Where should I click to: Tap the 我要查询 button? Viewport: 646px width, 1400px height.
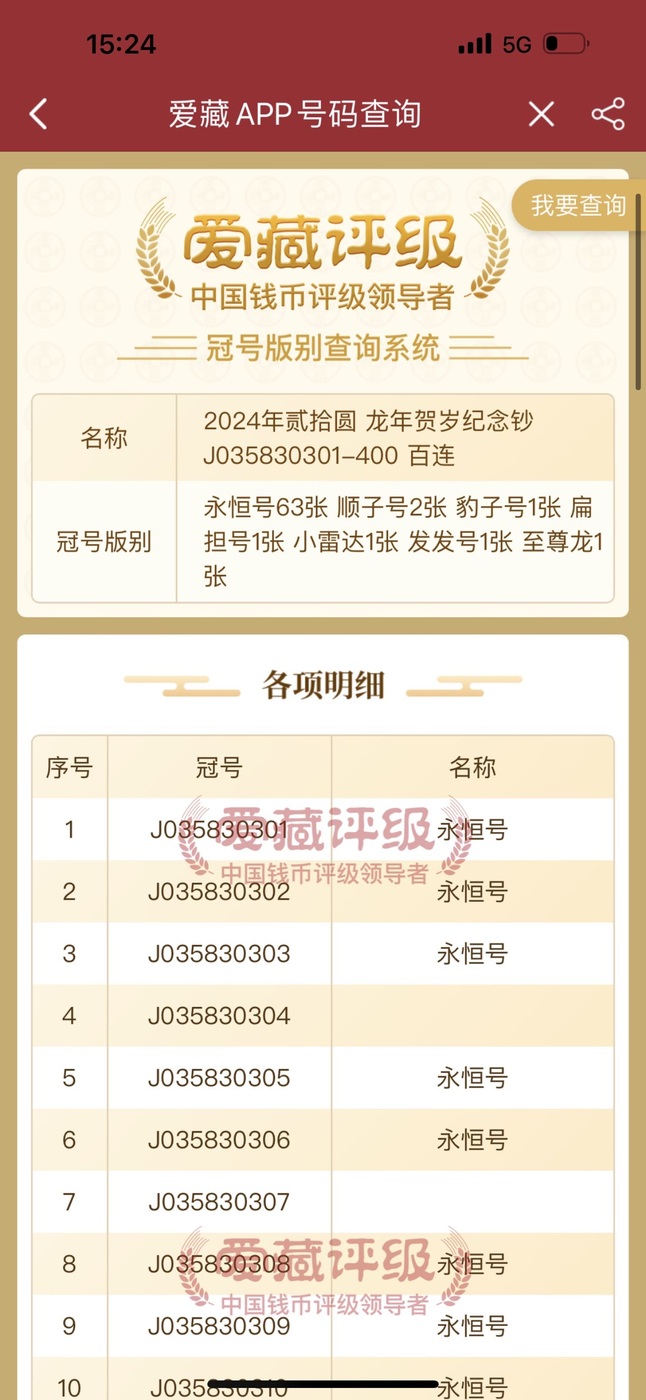pyautogui.click(x=578, y=206)
